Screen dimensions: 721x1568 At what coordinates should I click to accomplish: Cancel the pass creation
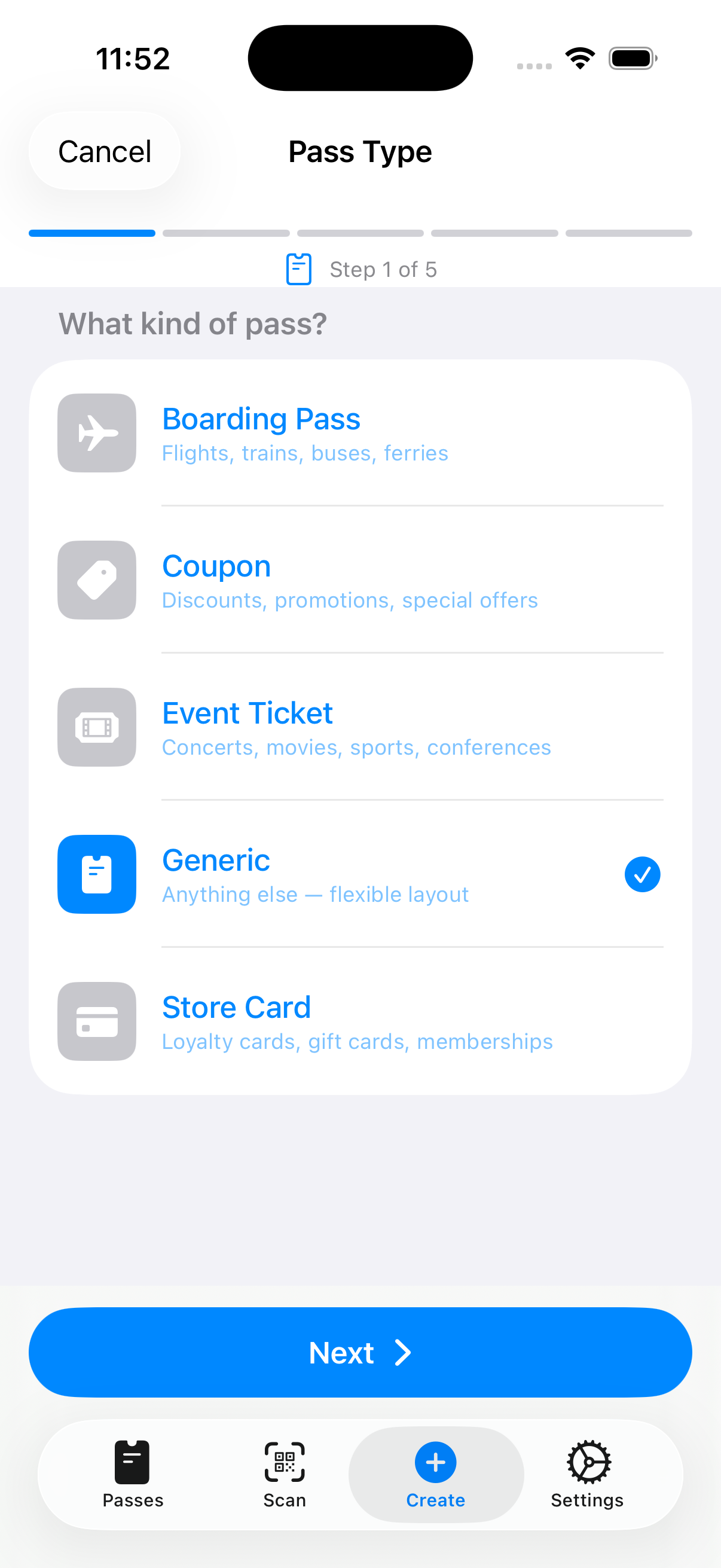point(105,151)
